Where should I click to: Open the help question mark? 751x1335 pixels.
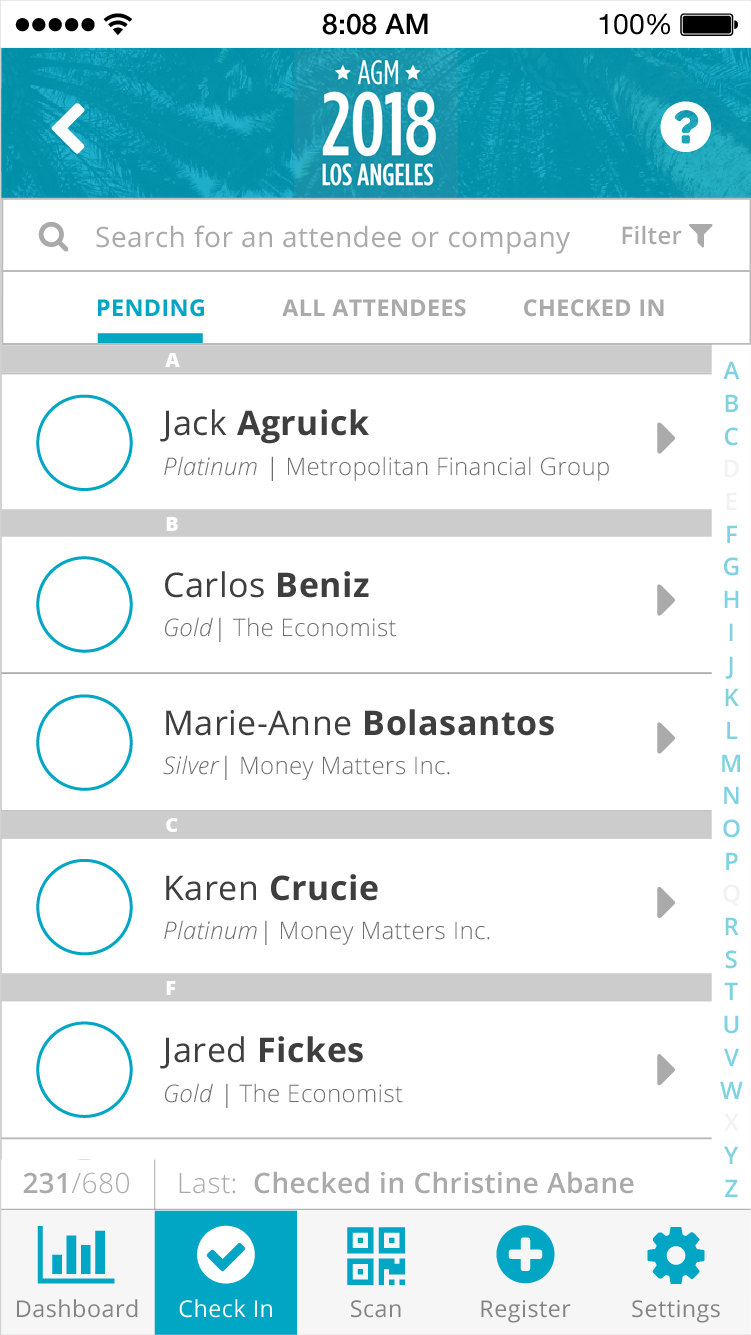tap(685, 128)
